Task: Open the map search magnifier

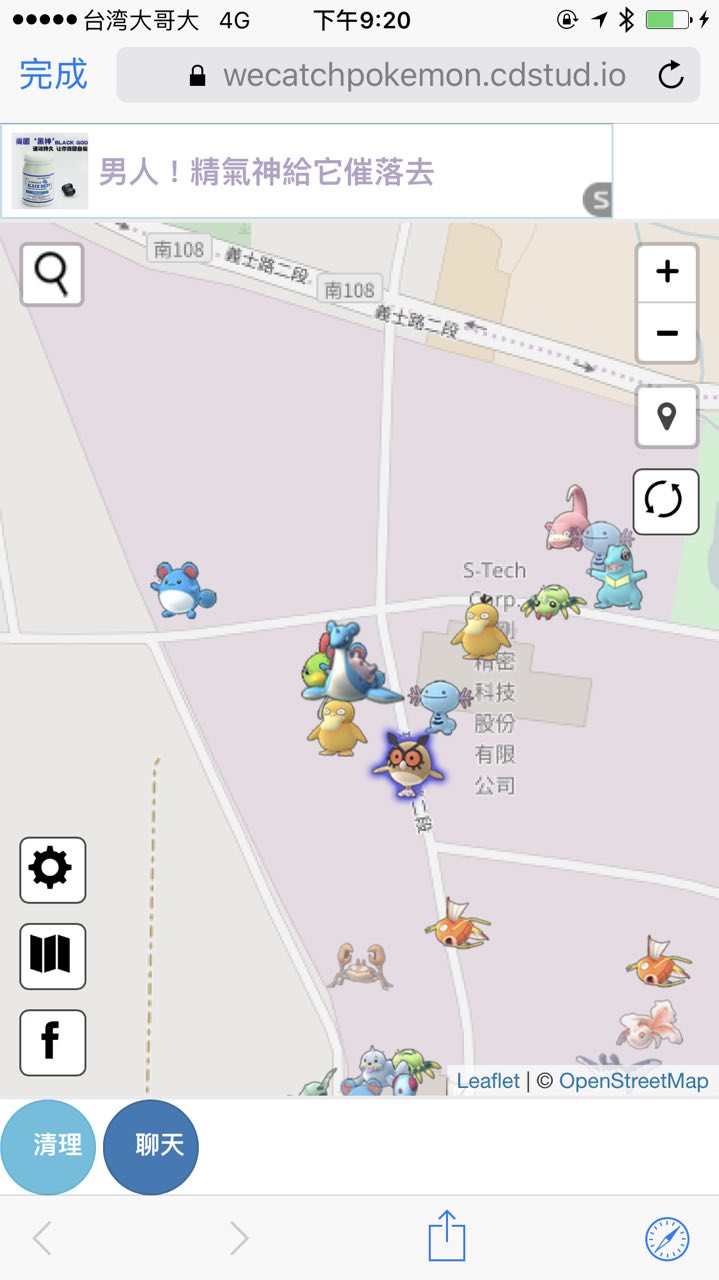Action: click(x=52, y=273)
